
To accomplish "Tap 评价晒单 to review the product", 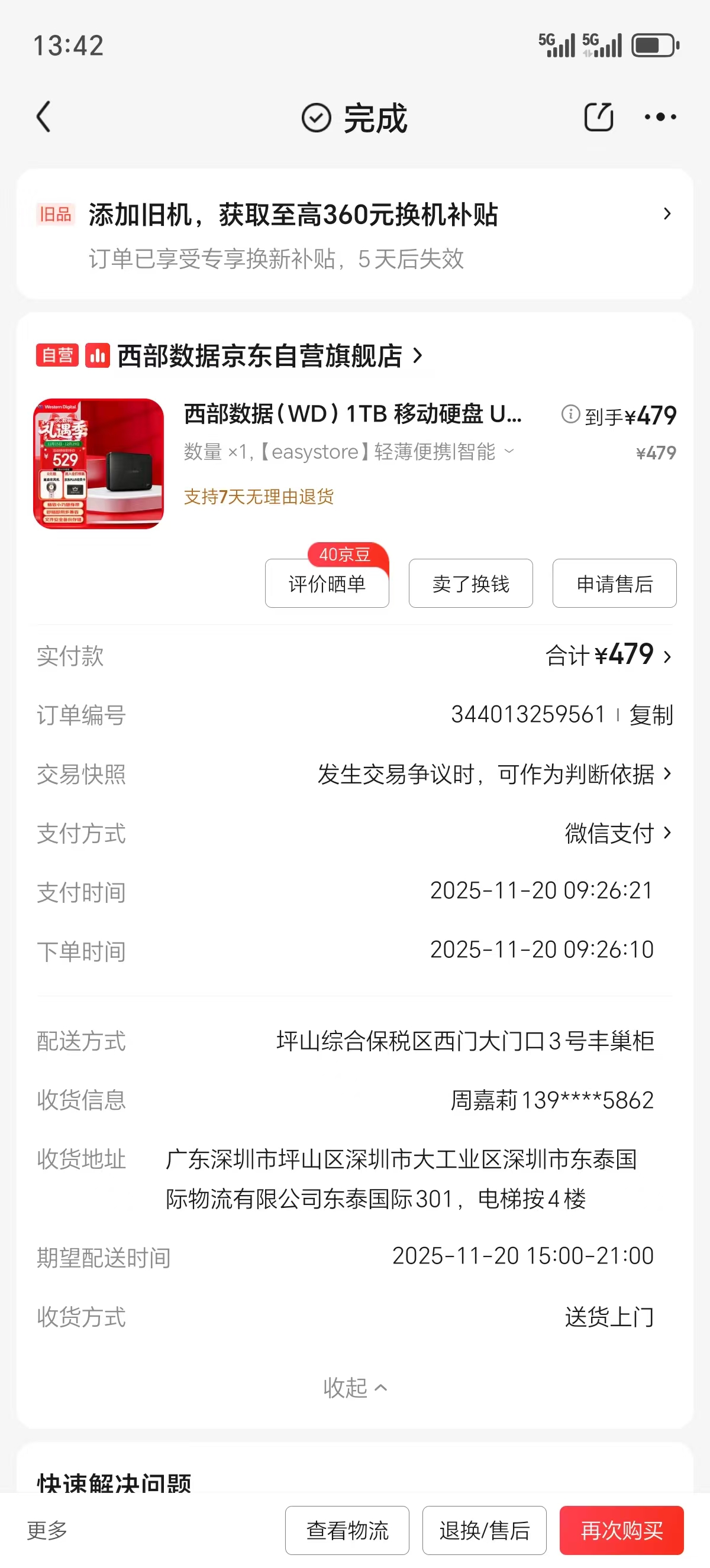I will pyautogui.click(x=327, y=583).
